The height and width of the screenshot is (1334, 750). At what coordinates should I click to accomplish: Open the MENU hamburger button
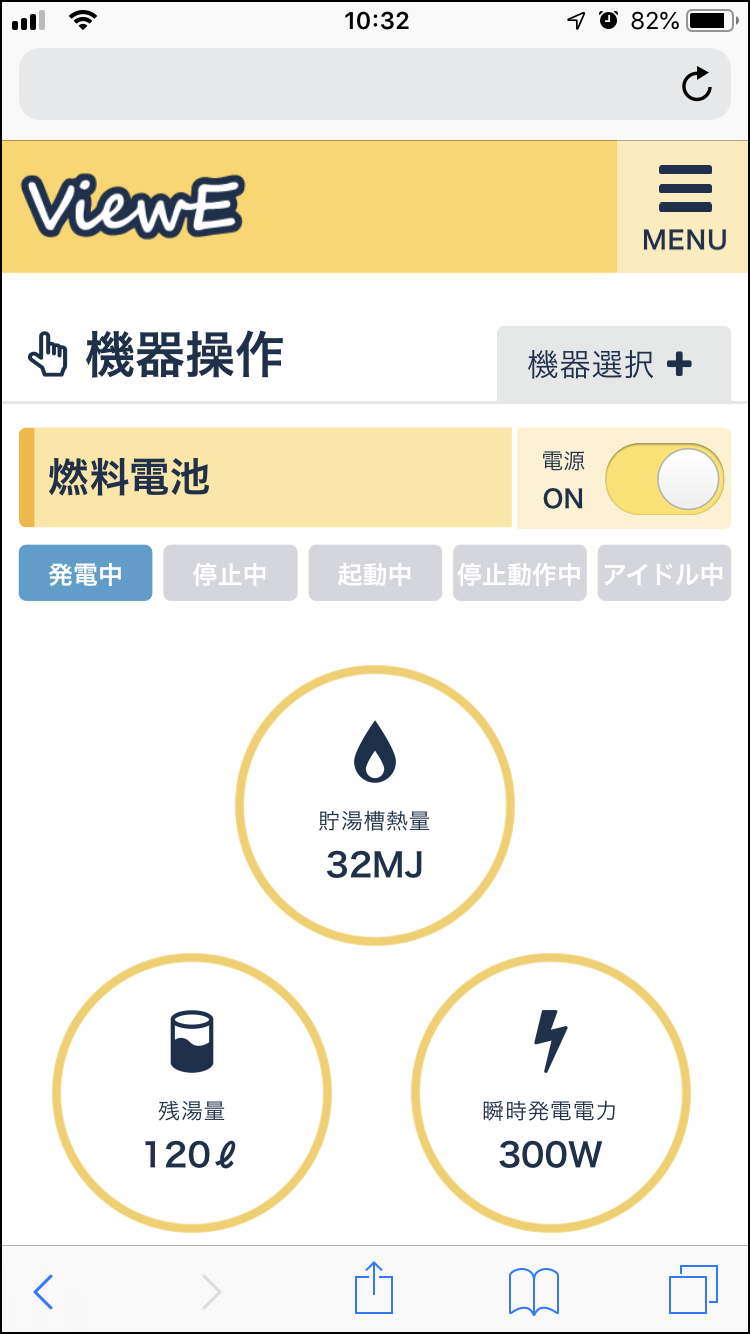(684, 207)
